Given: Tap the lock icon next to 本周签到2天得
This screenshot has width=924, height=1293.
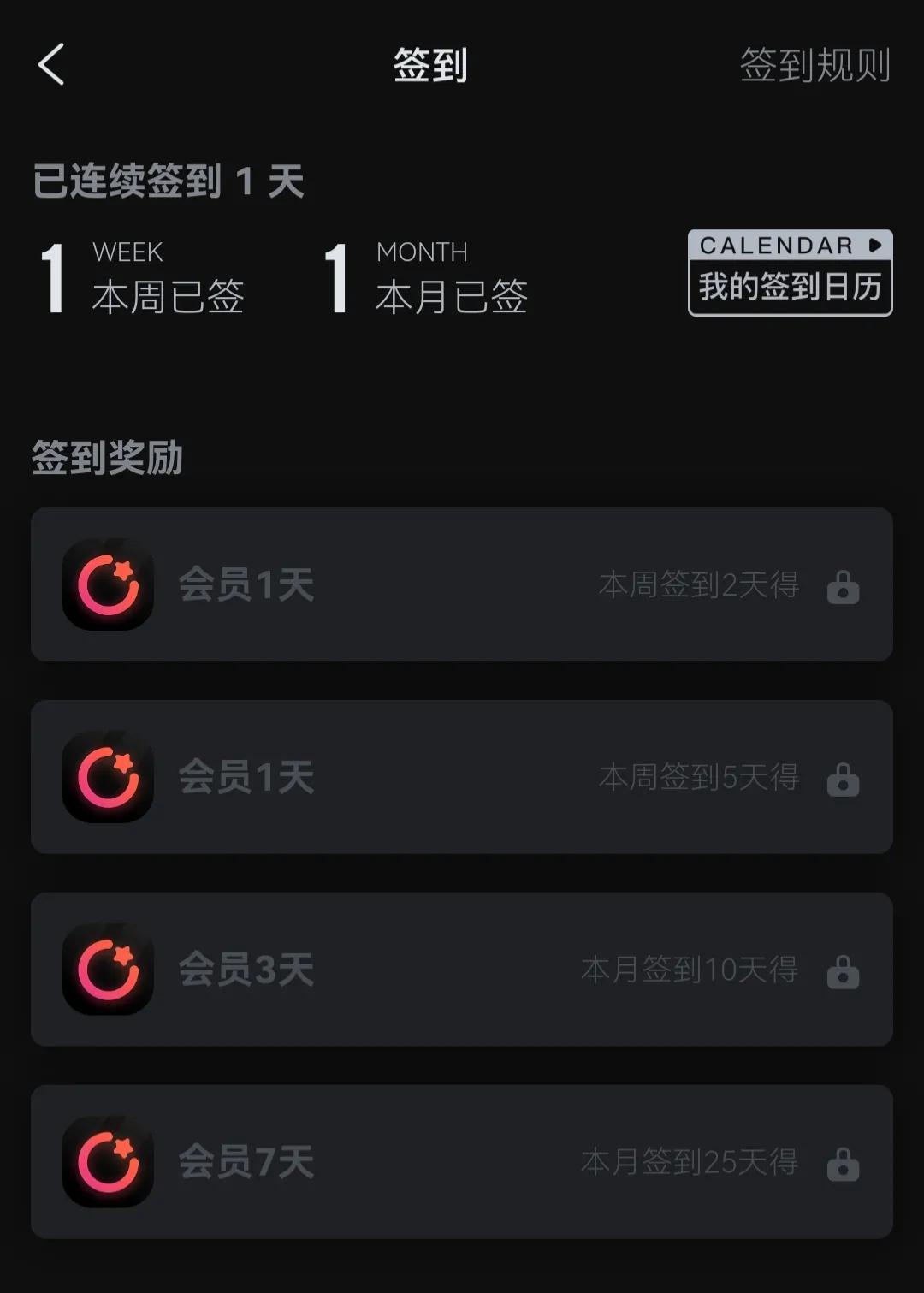Looking at the screenshot, I should [844, 585].
